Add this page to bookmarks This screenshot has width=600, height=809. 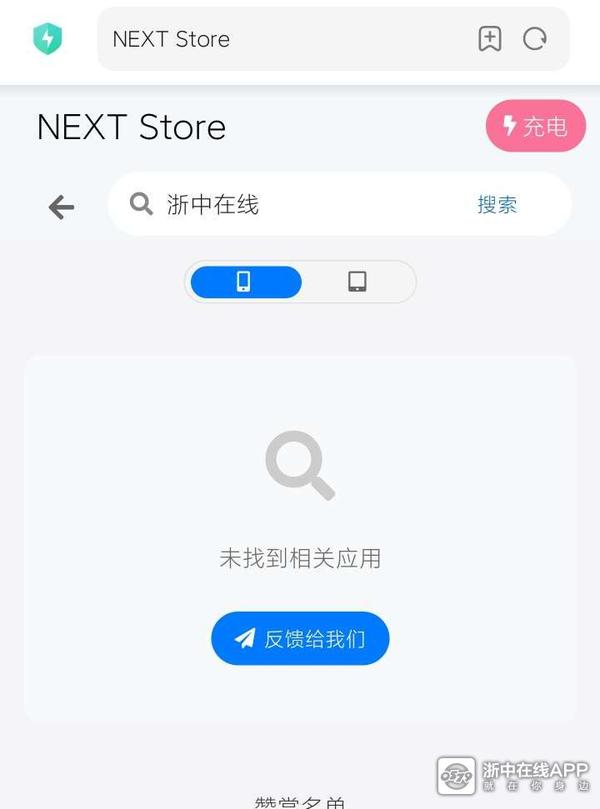(489, 40)
